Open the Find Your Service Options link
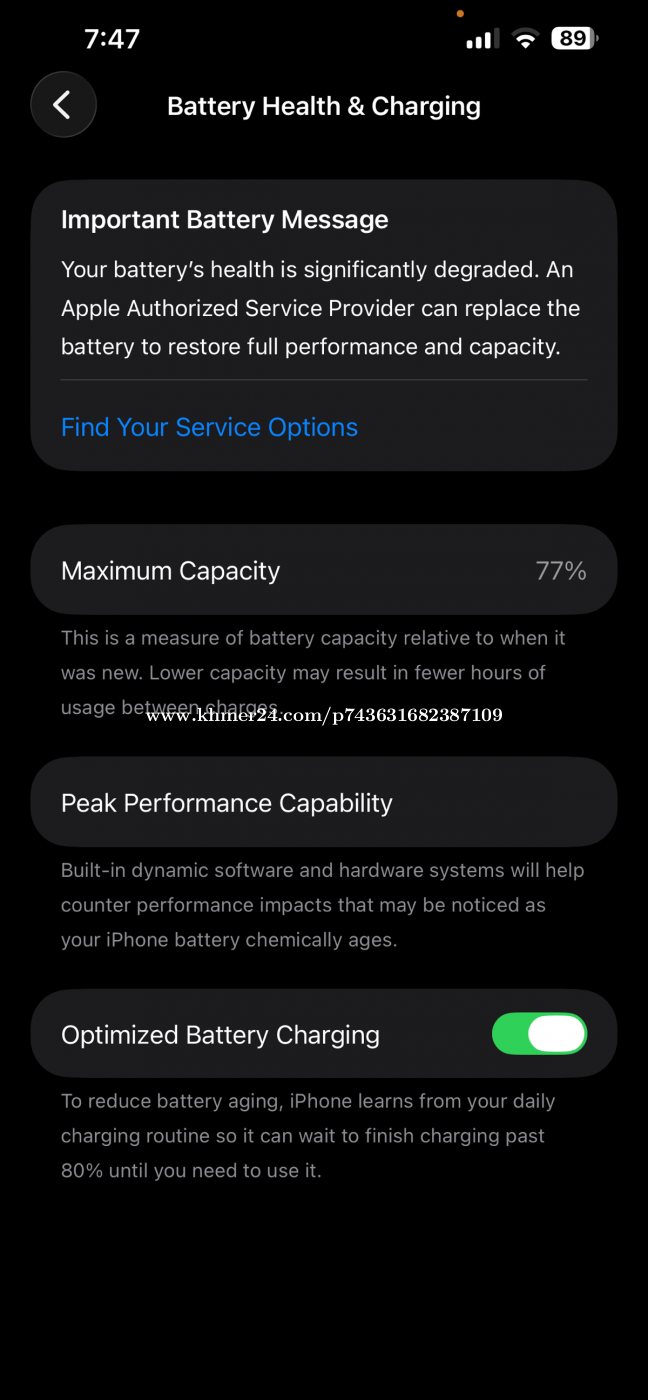This screenshot has width=648, height=1400. tap(209, 427)
